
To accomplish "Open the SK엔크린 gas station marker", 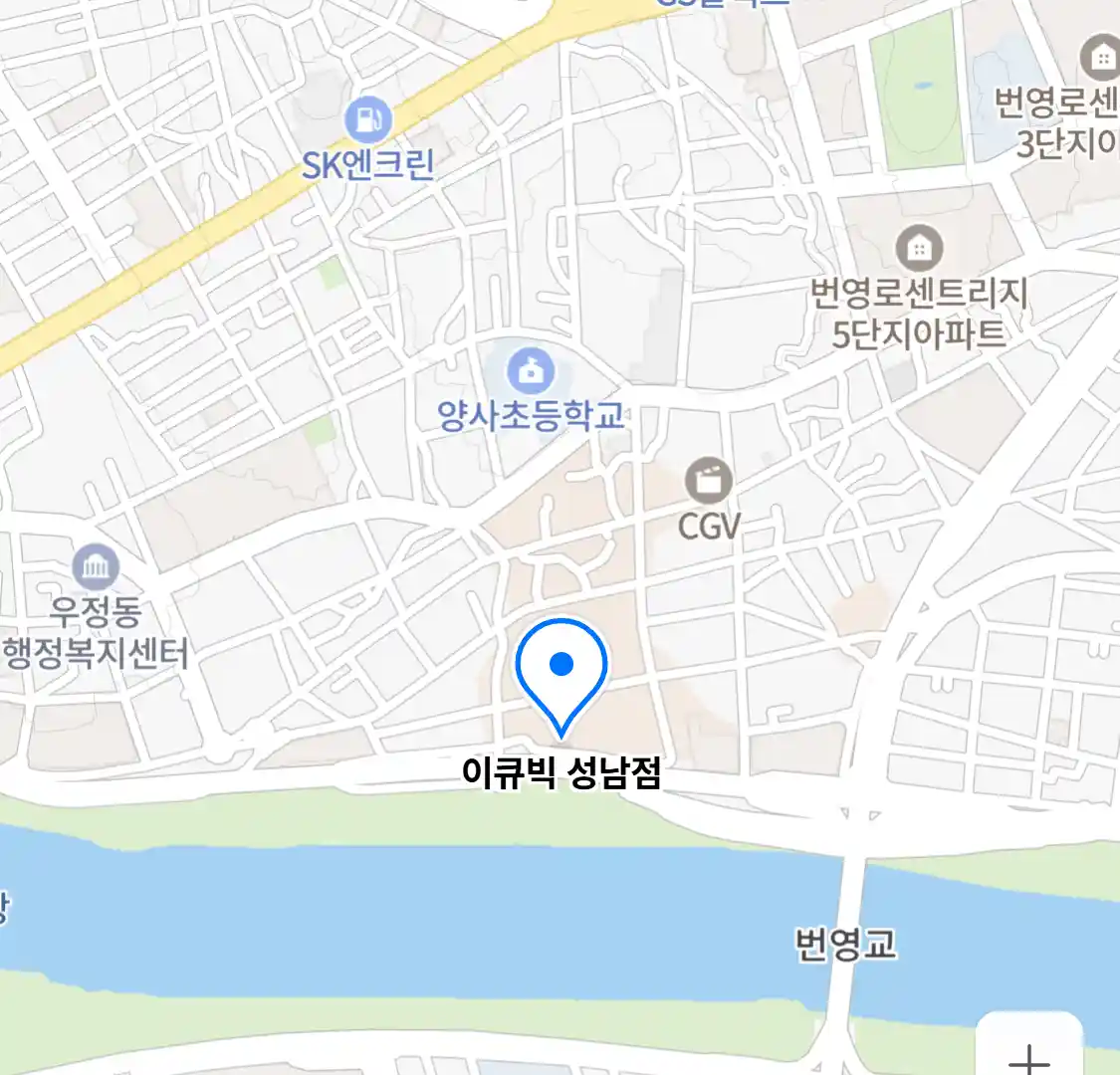I will click(x=368, y=119).
